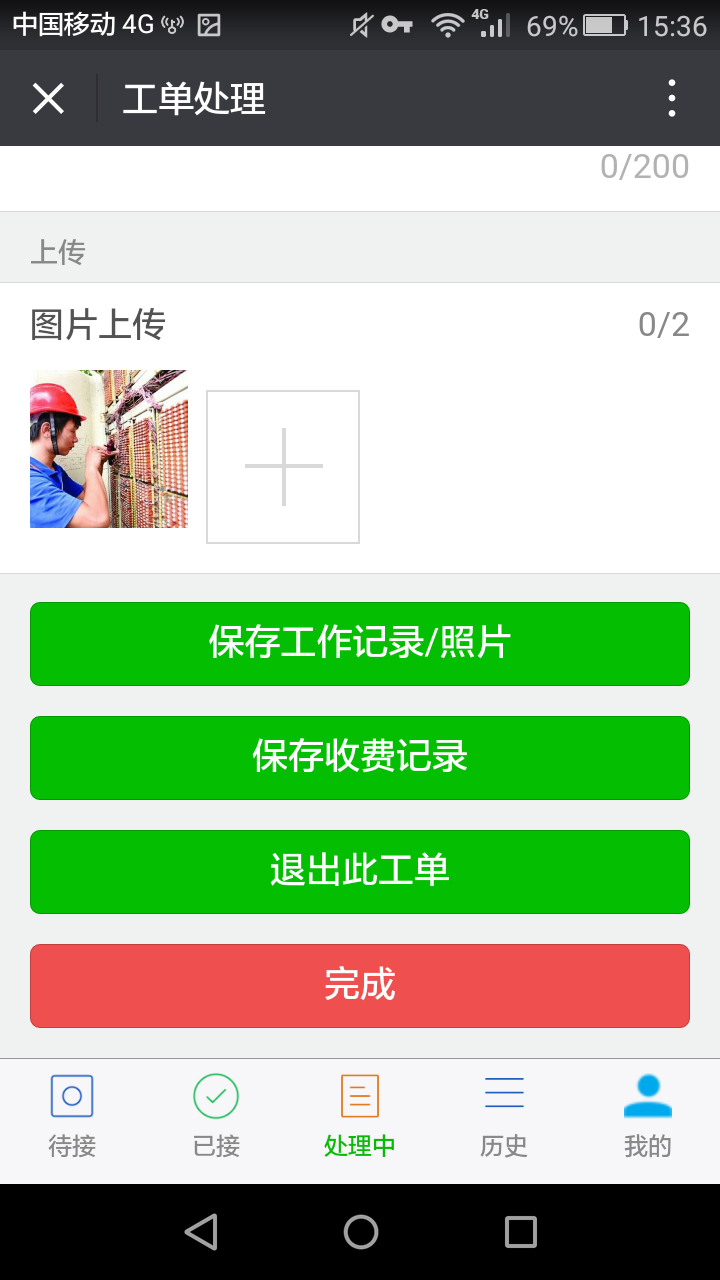This screenshot has height=1280, width=720.
Task: Close the 工单处理 page
Action: (48, 99)
